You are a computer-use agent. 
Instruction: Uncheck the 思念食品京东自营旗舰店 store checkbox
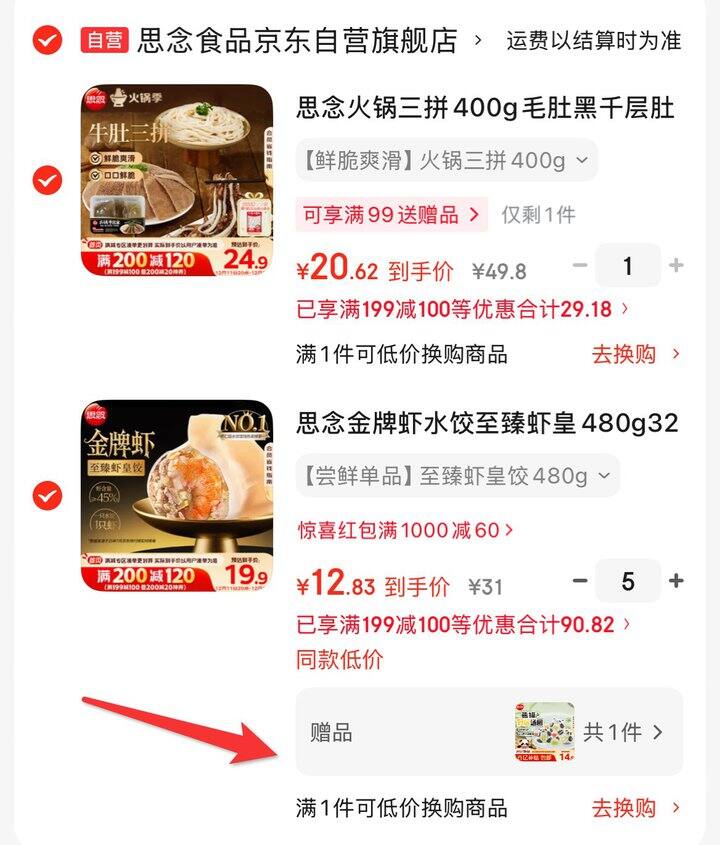46,40
